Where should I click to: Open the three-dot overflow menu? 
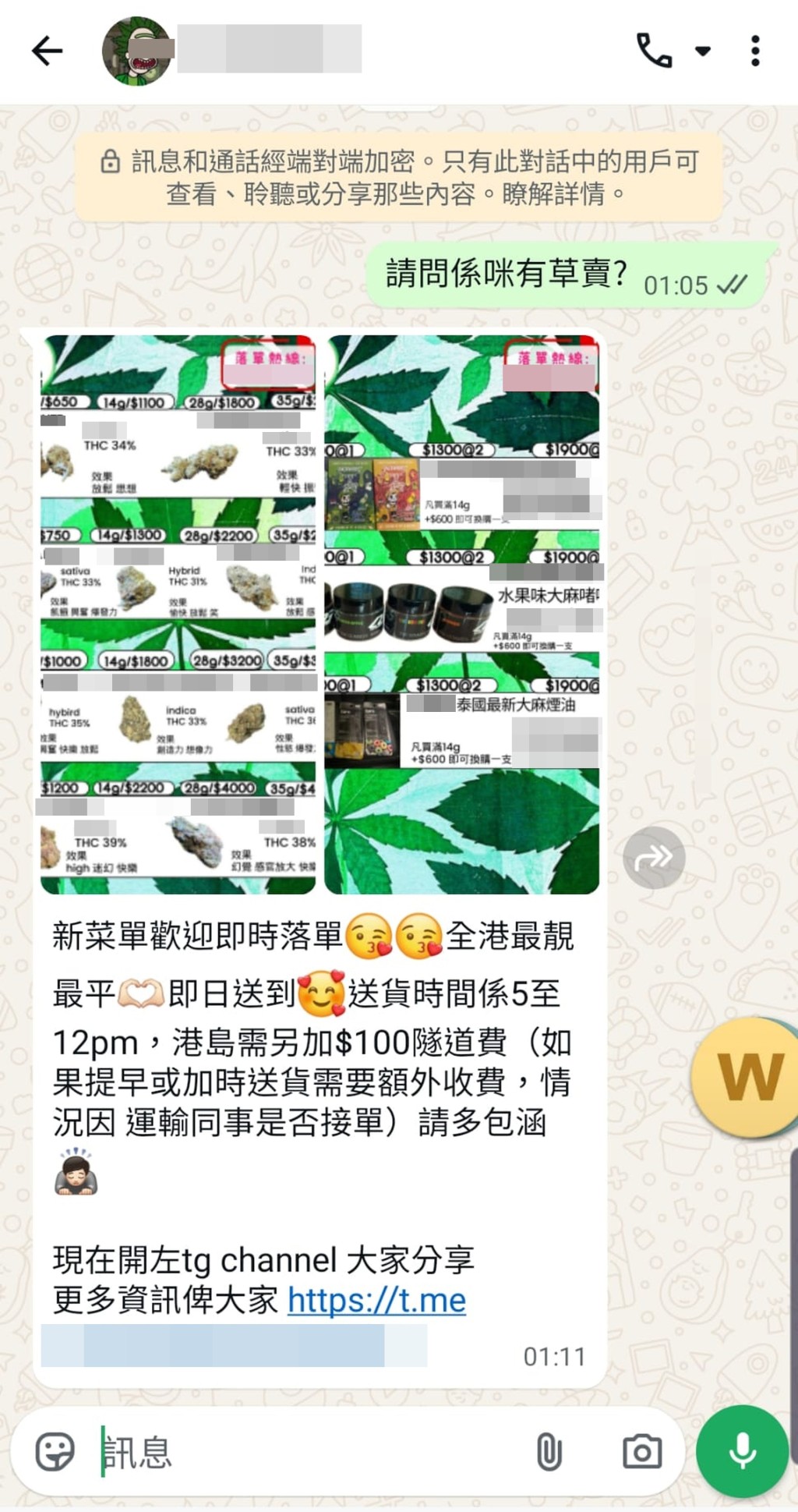click(754, 49)
